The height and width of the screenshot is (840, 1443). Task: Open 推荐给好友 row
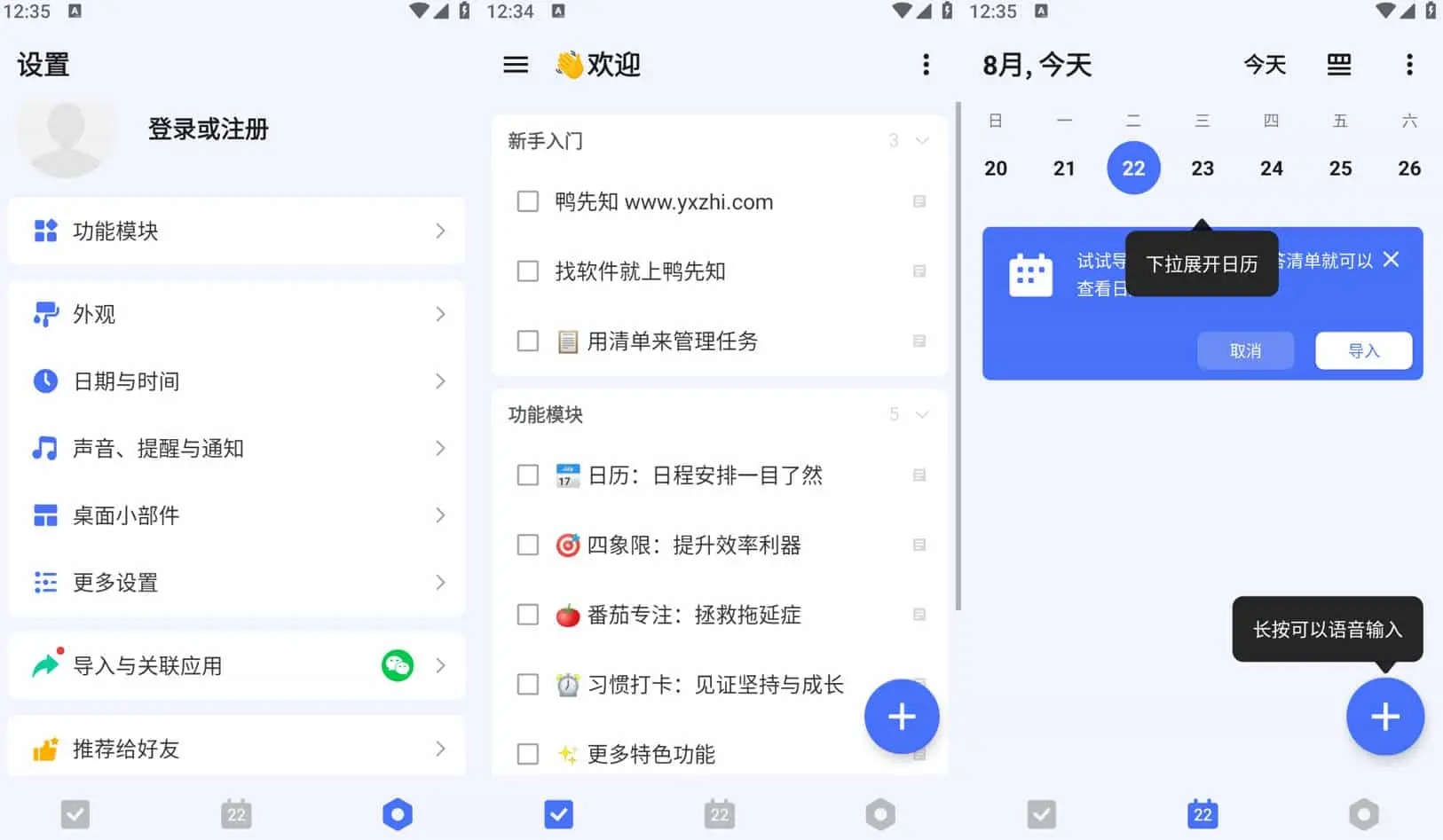236,749
